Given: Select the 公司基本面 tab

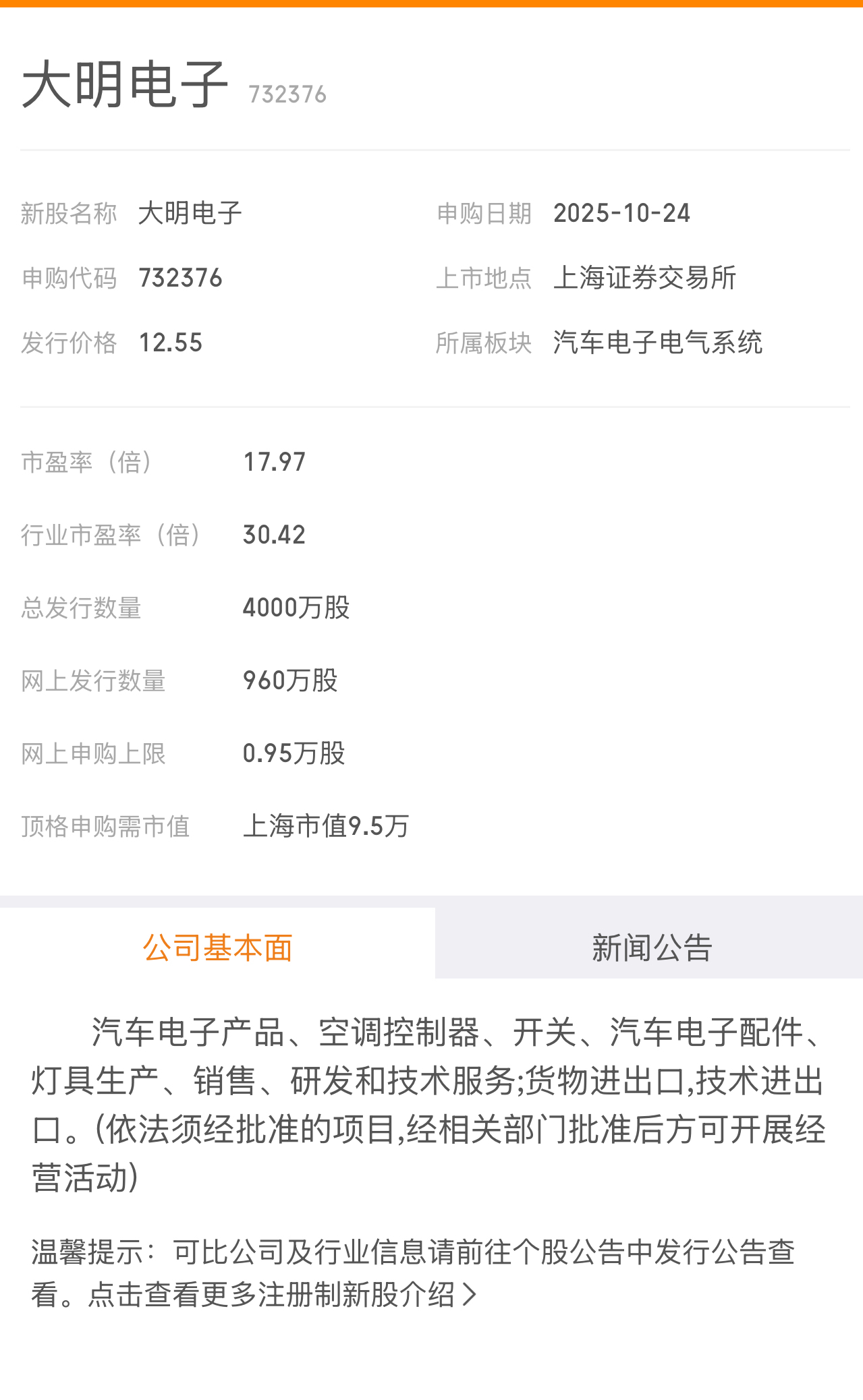Looking at the screenshot, I should tap(217, 947).
